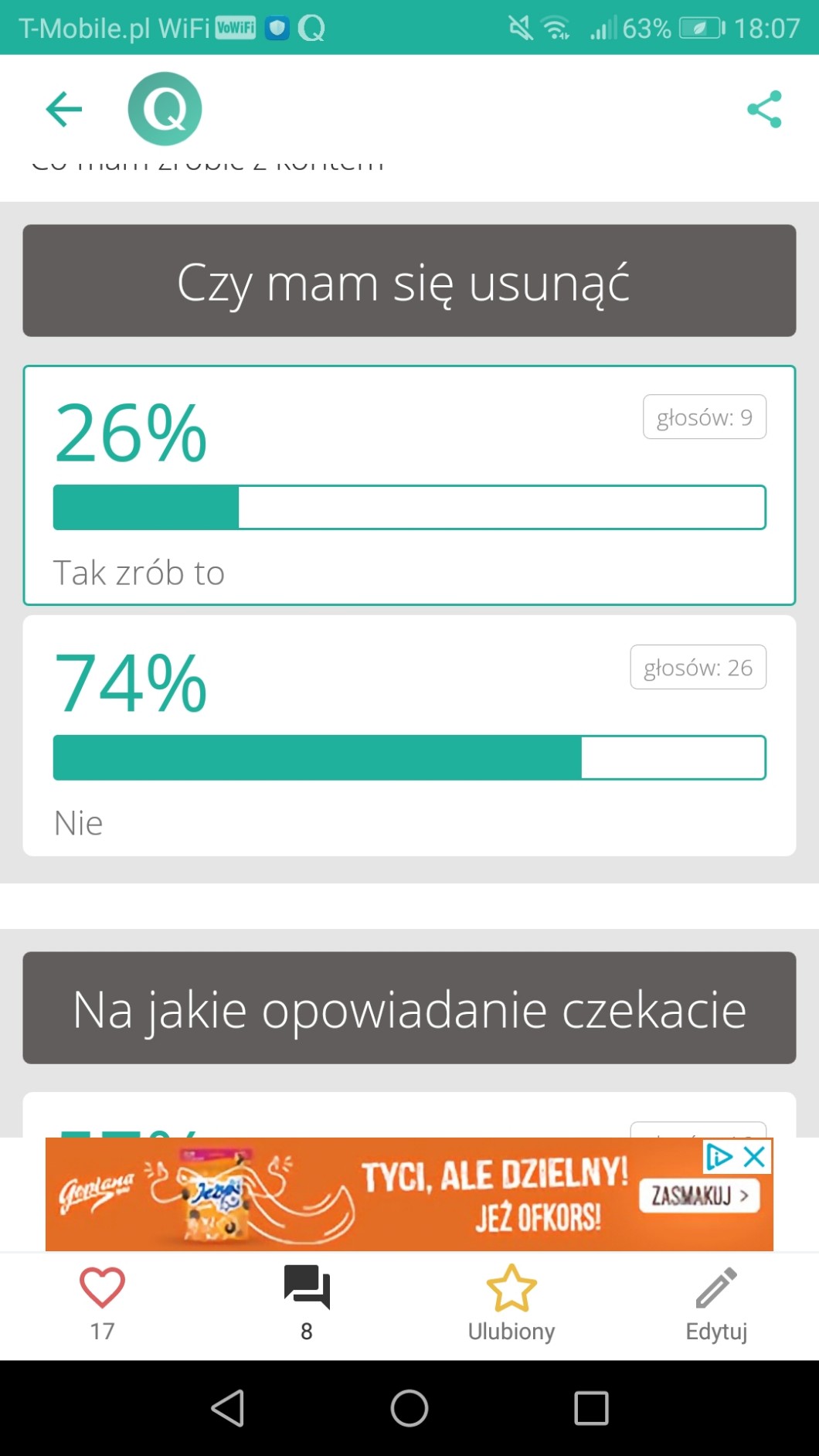Image resolution: width=819 pixels, height=1456 pixels.
Task: Like the quiz with the heart
Action: coord(102,1289)
